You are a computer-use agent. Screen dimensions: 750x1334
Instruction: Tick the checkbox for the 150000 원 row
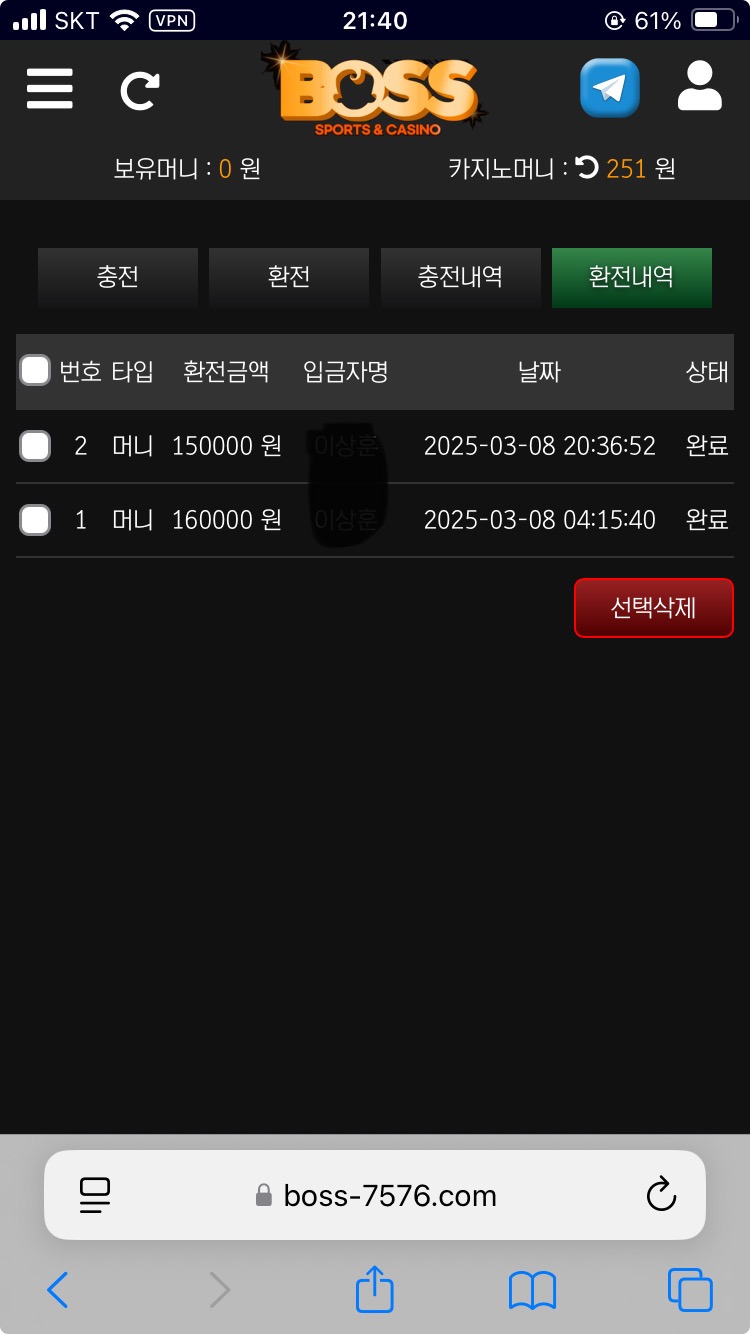point(35,446)
